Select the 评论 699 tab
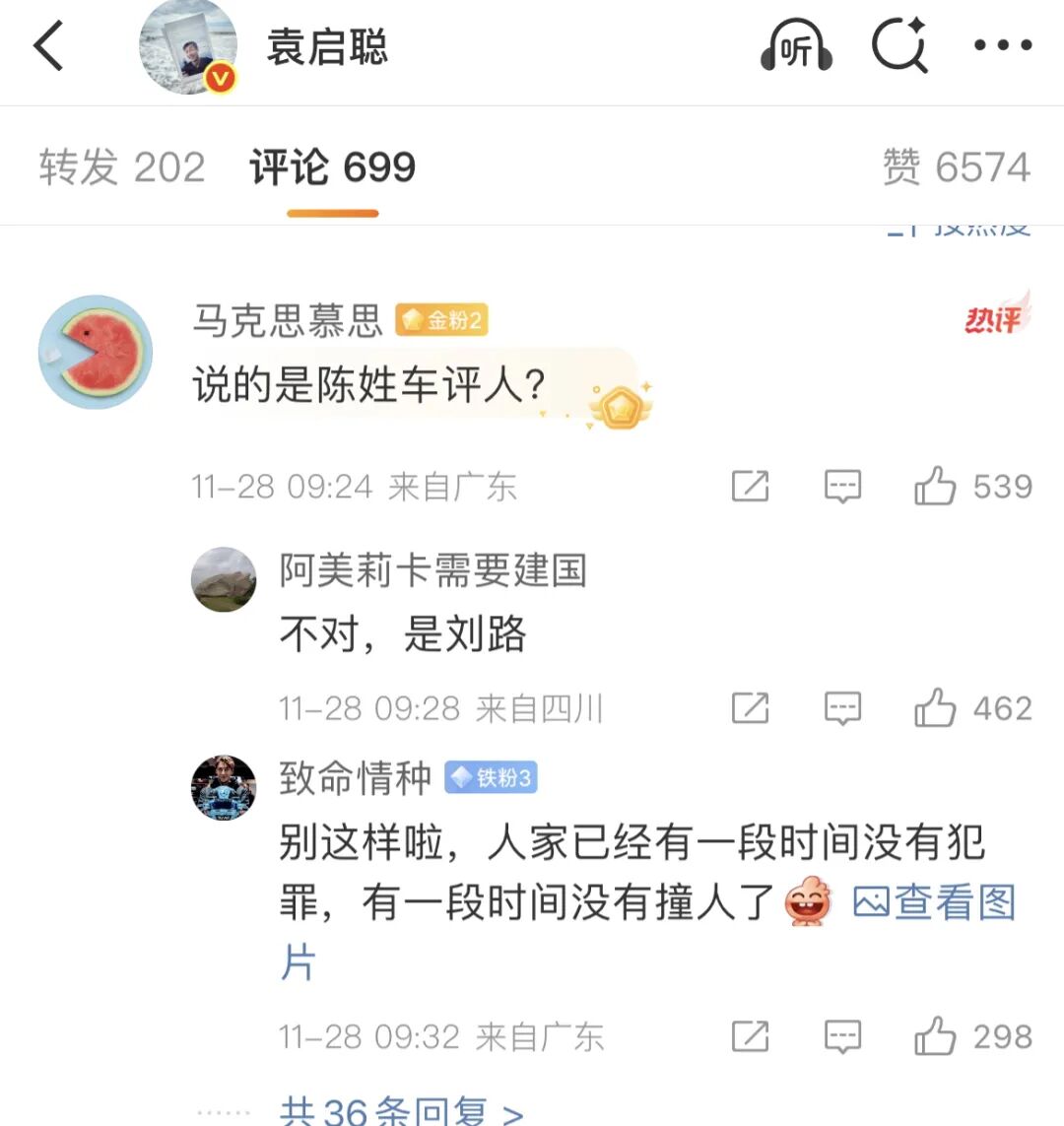Image resolution: width=1064 pixels, height=1126 pixels. [x=332, y=166]
